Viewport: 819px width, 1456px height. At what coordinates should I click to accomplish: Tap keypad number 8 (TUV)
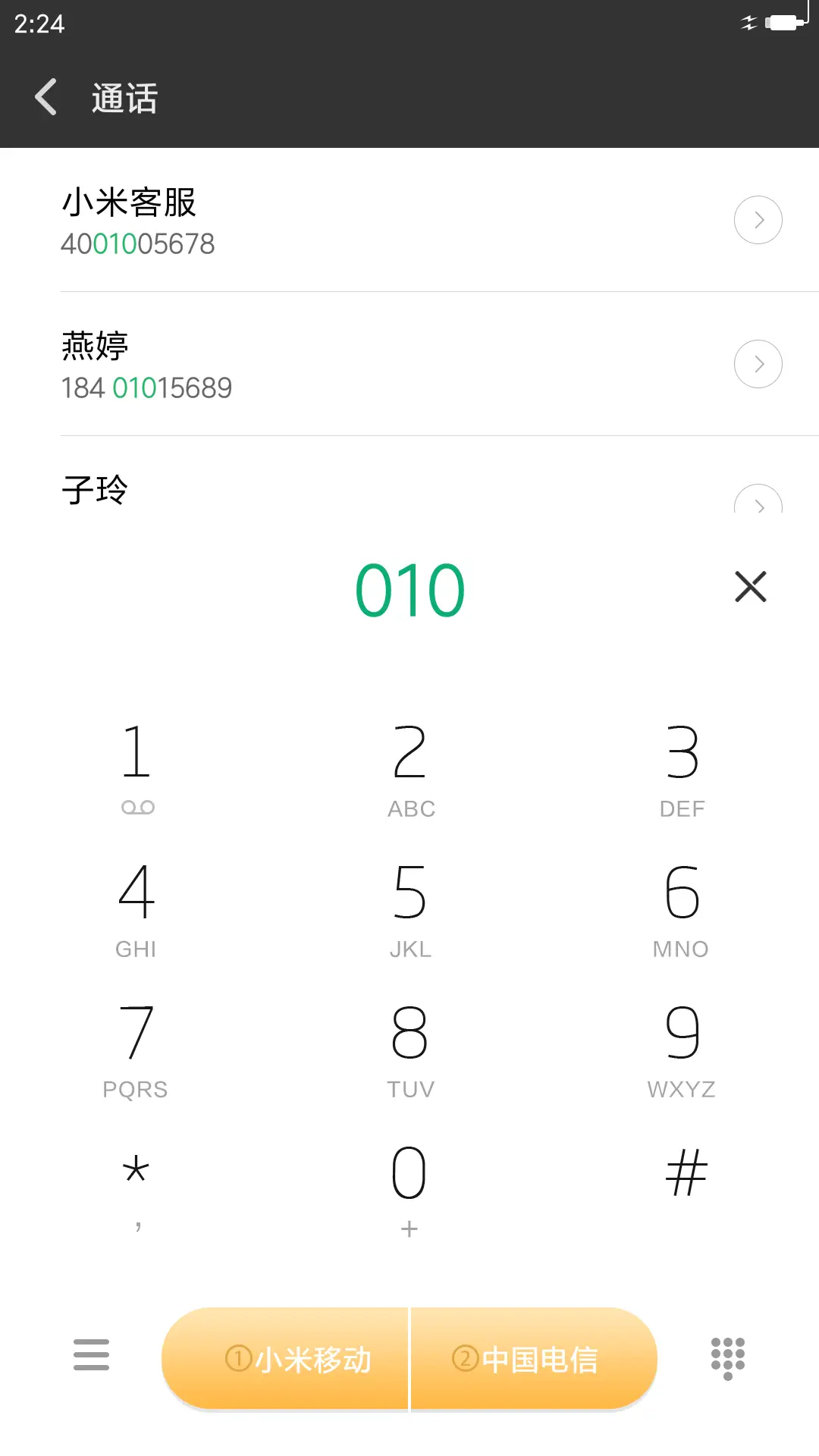[409, 1047]
